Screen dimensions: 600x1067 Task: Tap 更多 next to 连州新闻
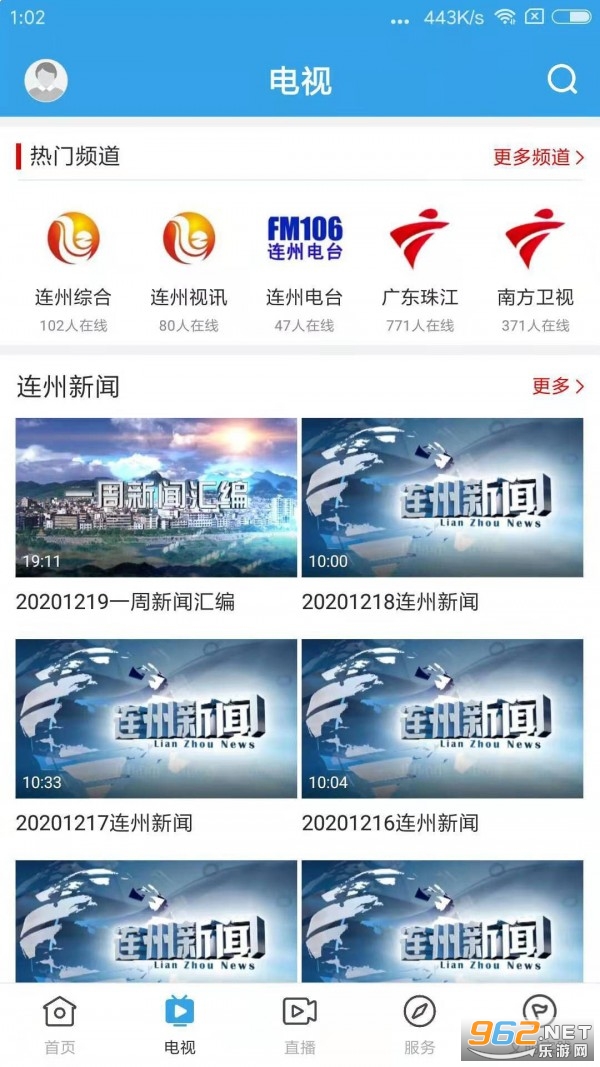click(558, 386)
